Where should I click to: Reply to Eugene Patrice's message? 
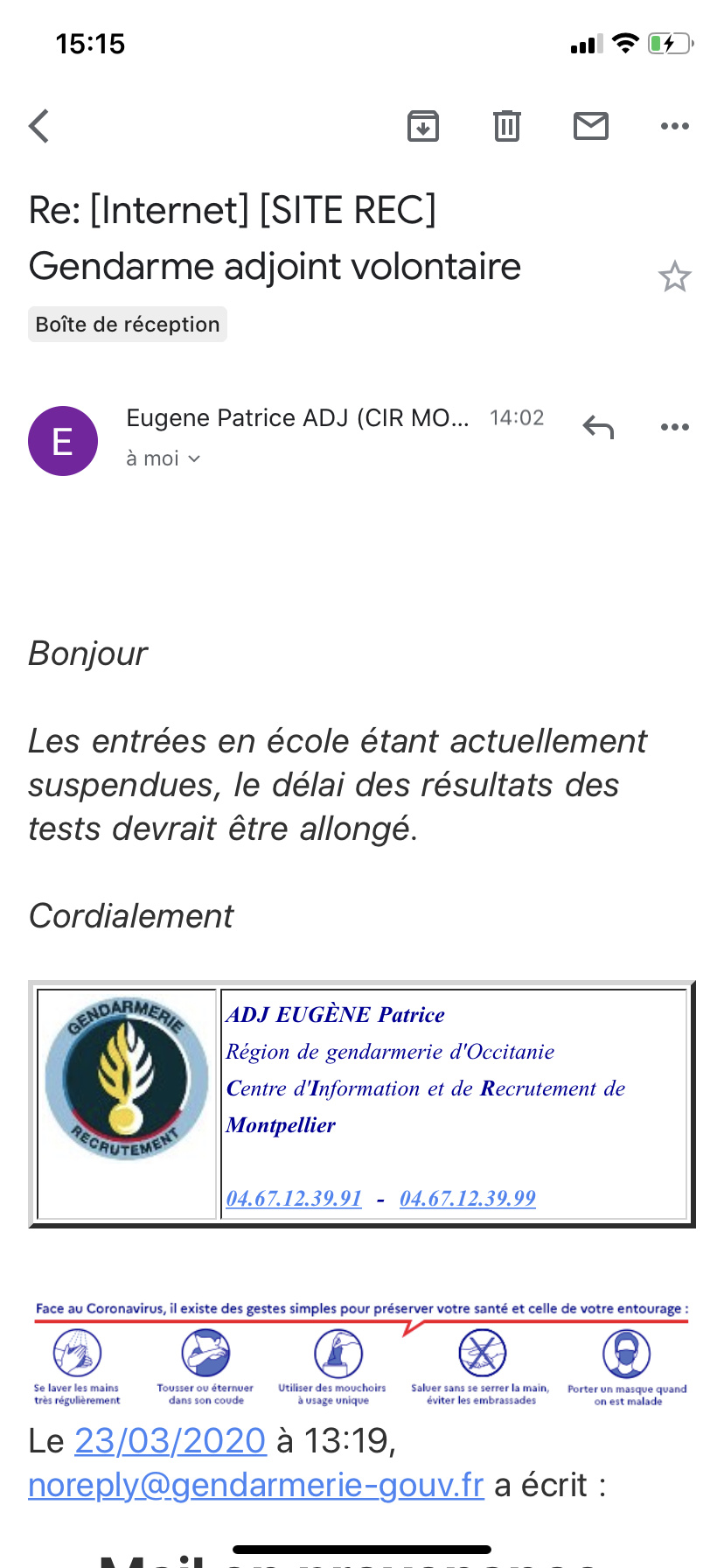599,427
